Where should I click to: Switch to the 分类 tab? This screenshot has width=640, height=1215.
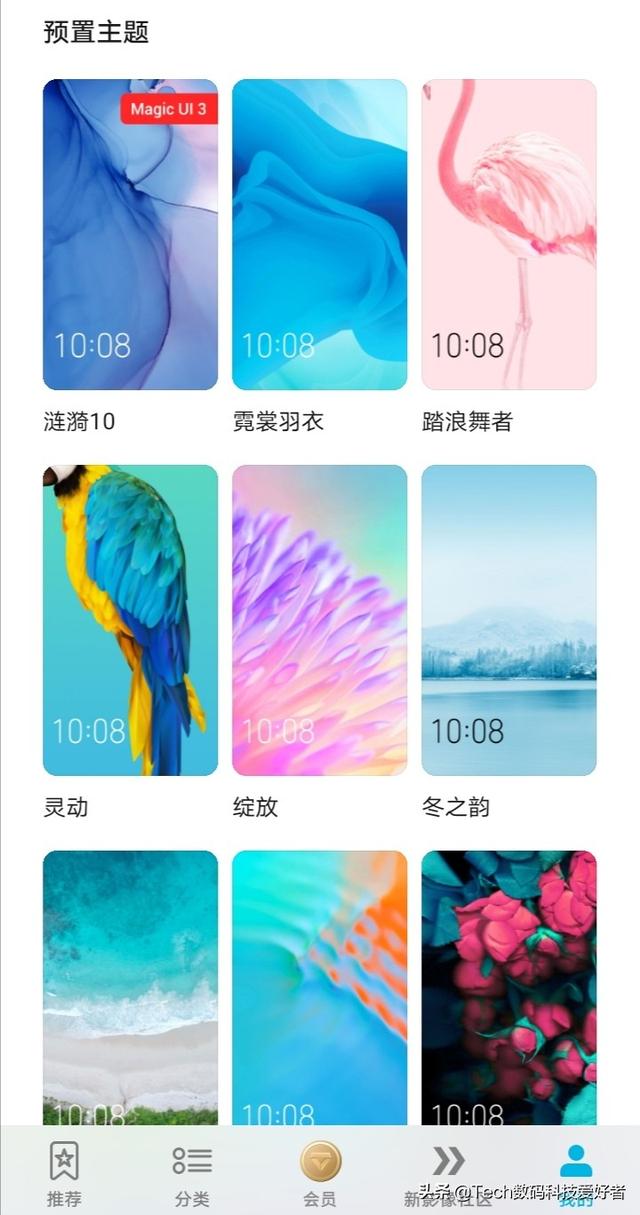tap(192, 1172)
